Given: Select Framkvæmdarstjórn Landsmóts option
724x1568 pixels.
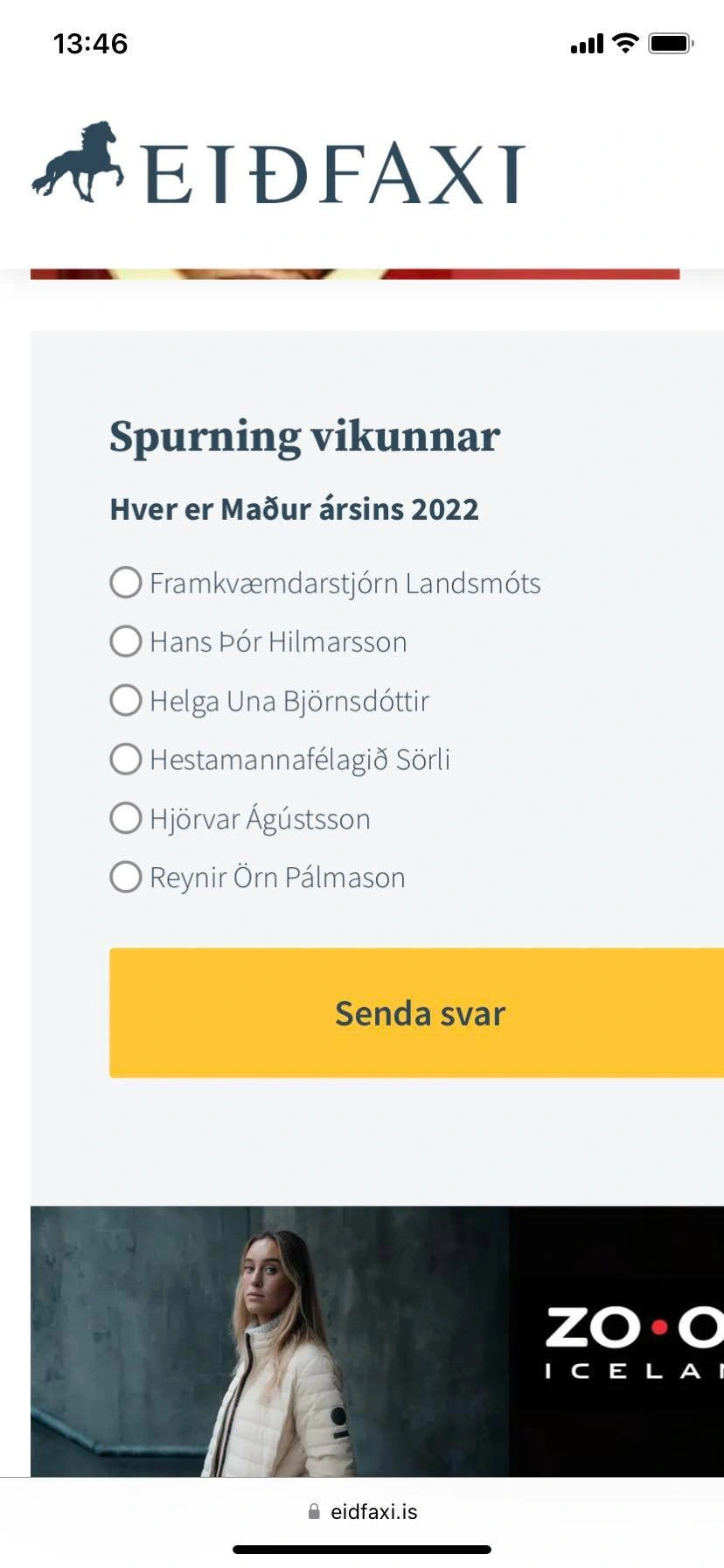Looking at the screenshot, I should tap(126, 583).
